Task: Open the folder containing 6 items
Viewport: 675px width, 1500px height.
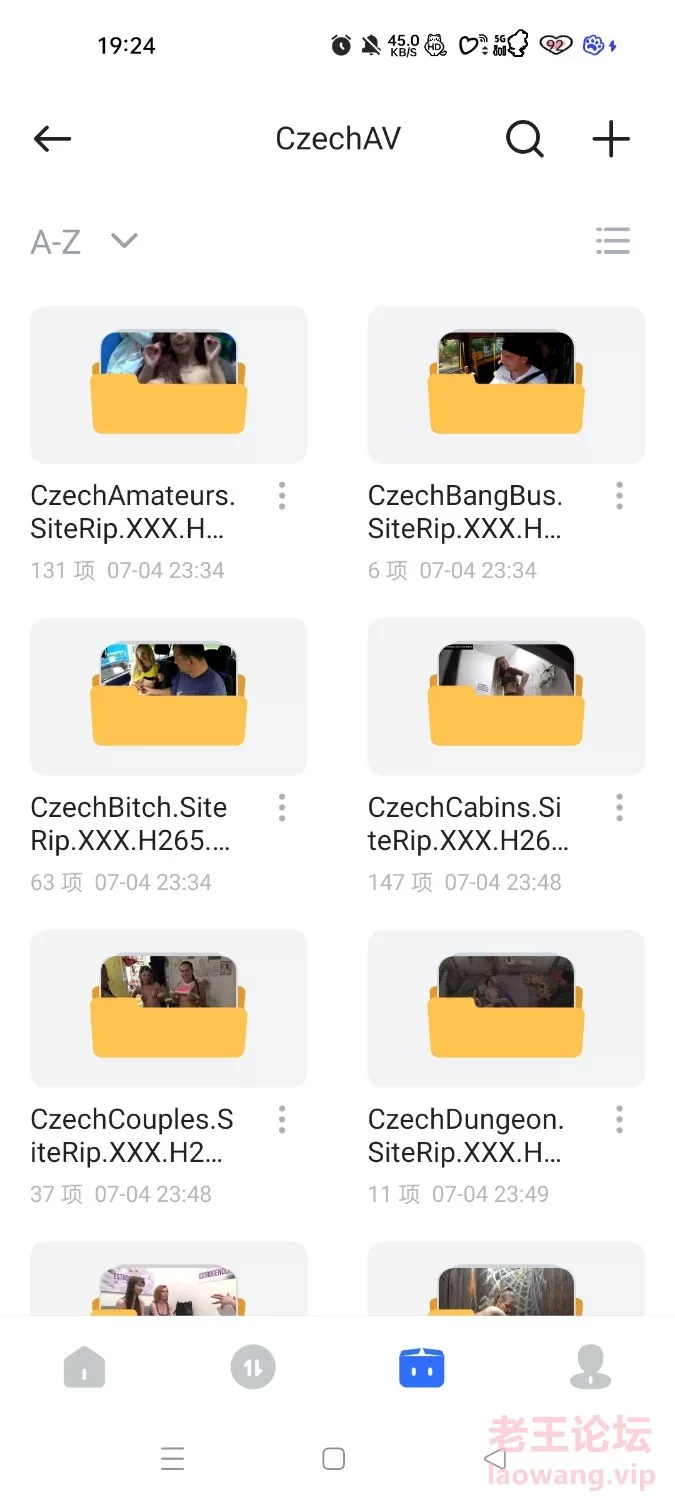Action: pos(506,385)
